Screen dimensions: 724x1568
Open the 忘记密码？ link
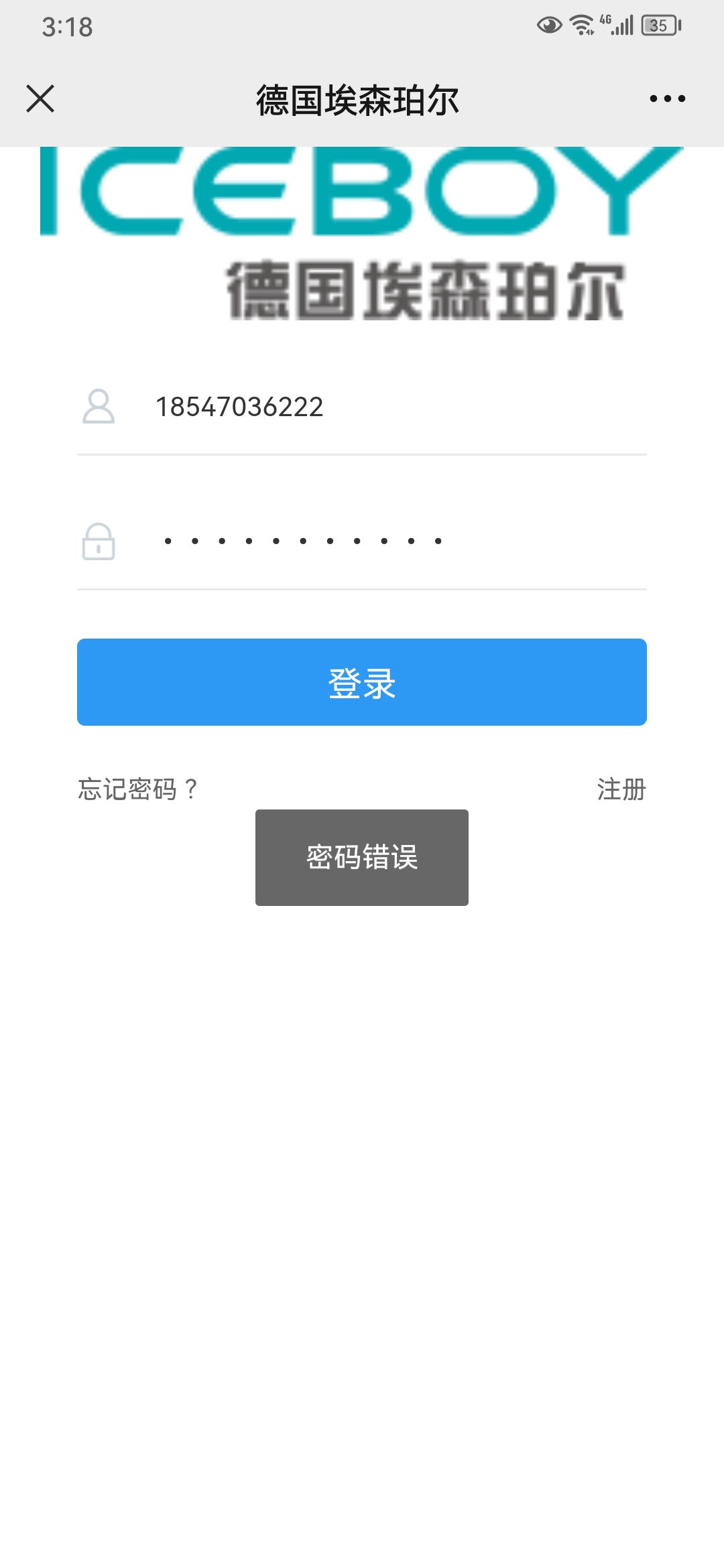[137, 789]
